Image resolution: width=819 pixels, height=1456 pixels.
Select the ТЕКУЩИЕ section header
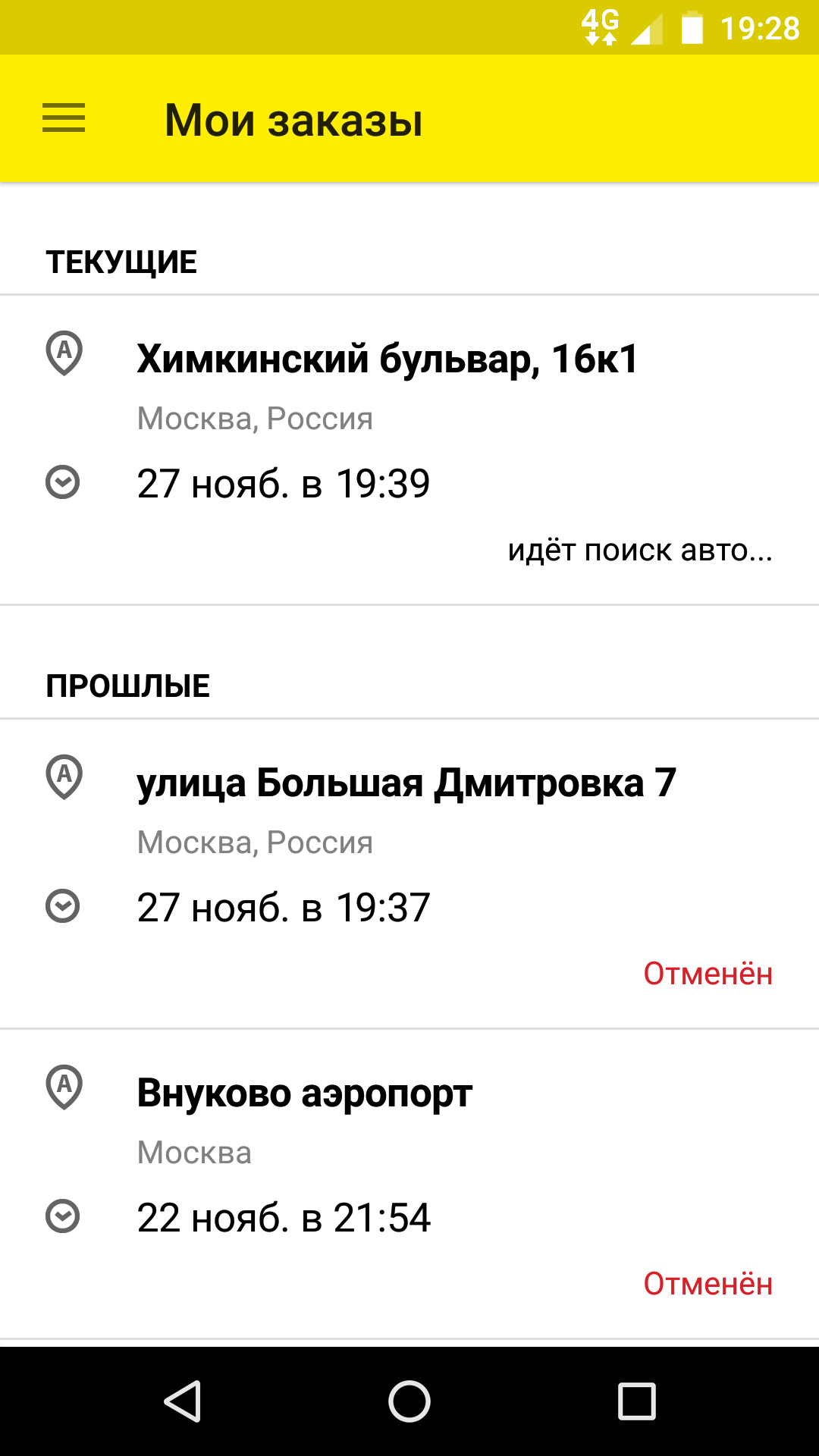(121, 261)
